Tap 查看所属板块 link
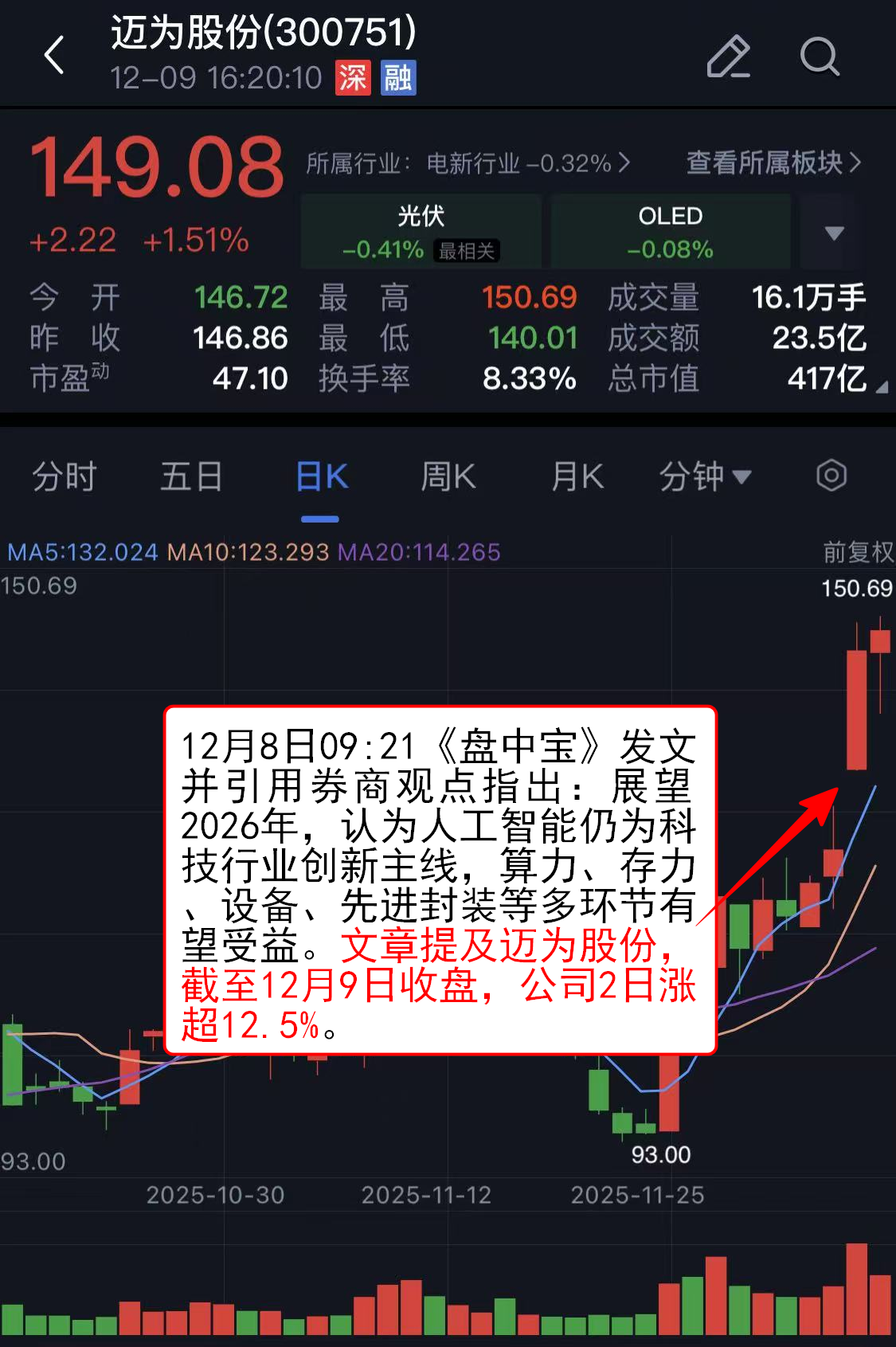 [x=773, y=163]
